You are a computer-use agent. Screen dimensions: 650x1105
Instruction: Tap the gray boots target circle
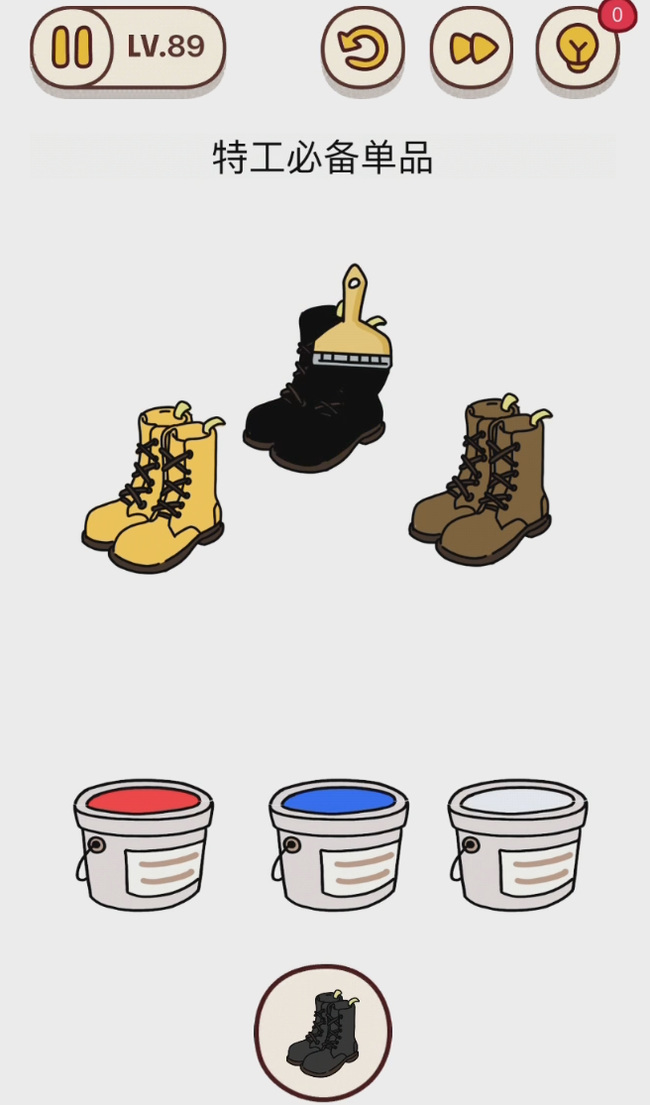tap(323, 1032)
